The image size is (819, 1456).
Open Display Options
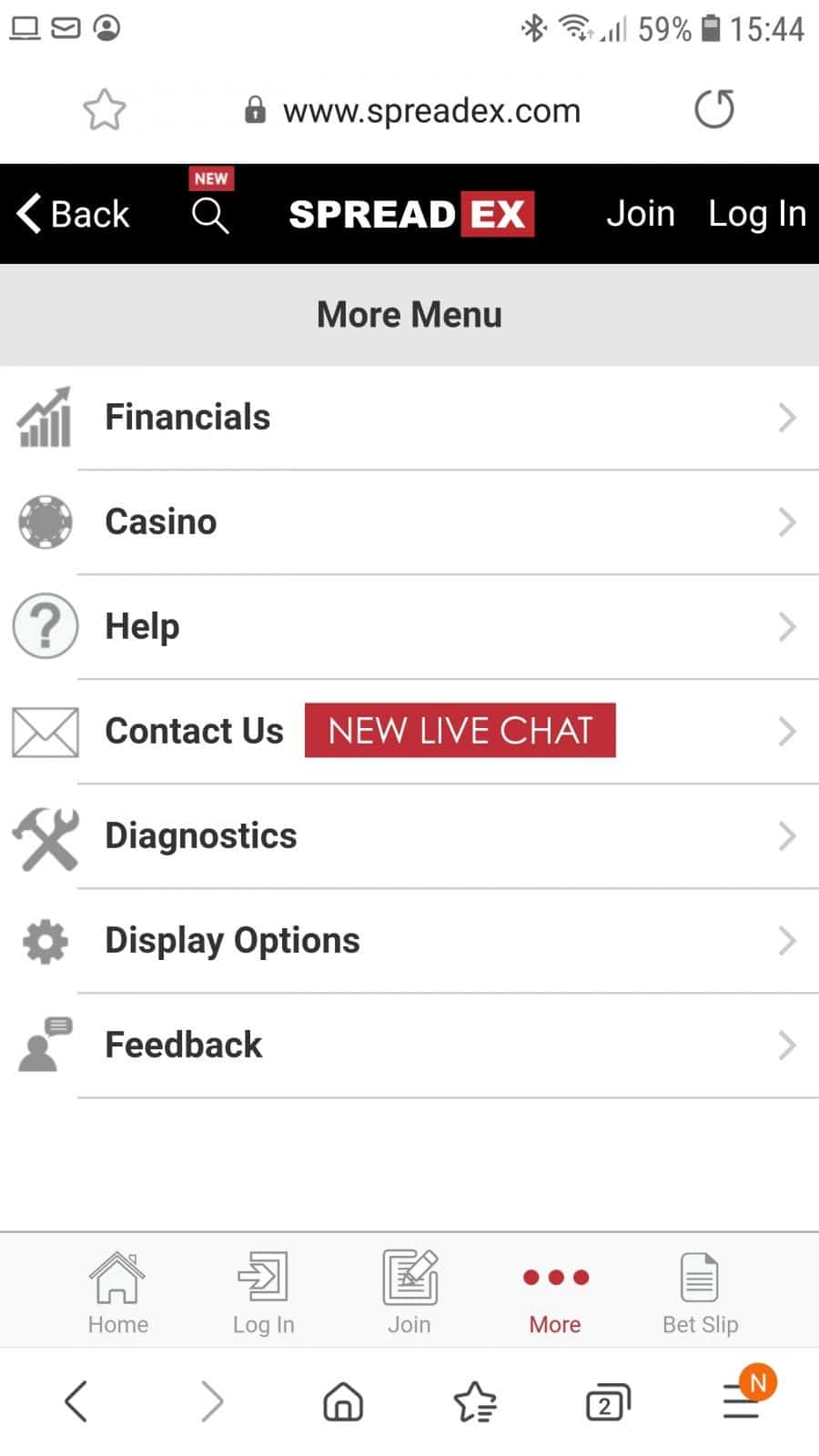click(409, 941)
